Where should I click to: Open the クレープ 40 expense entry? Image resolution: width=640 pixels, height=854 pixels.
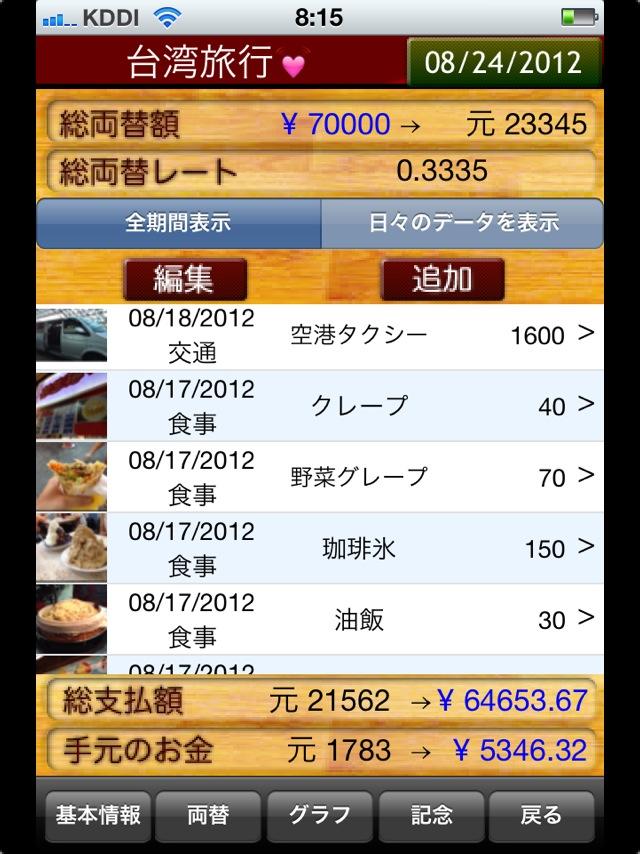(x=320, y=406)
